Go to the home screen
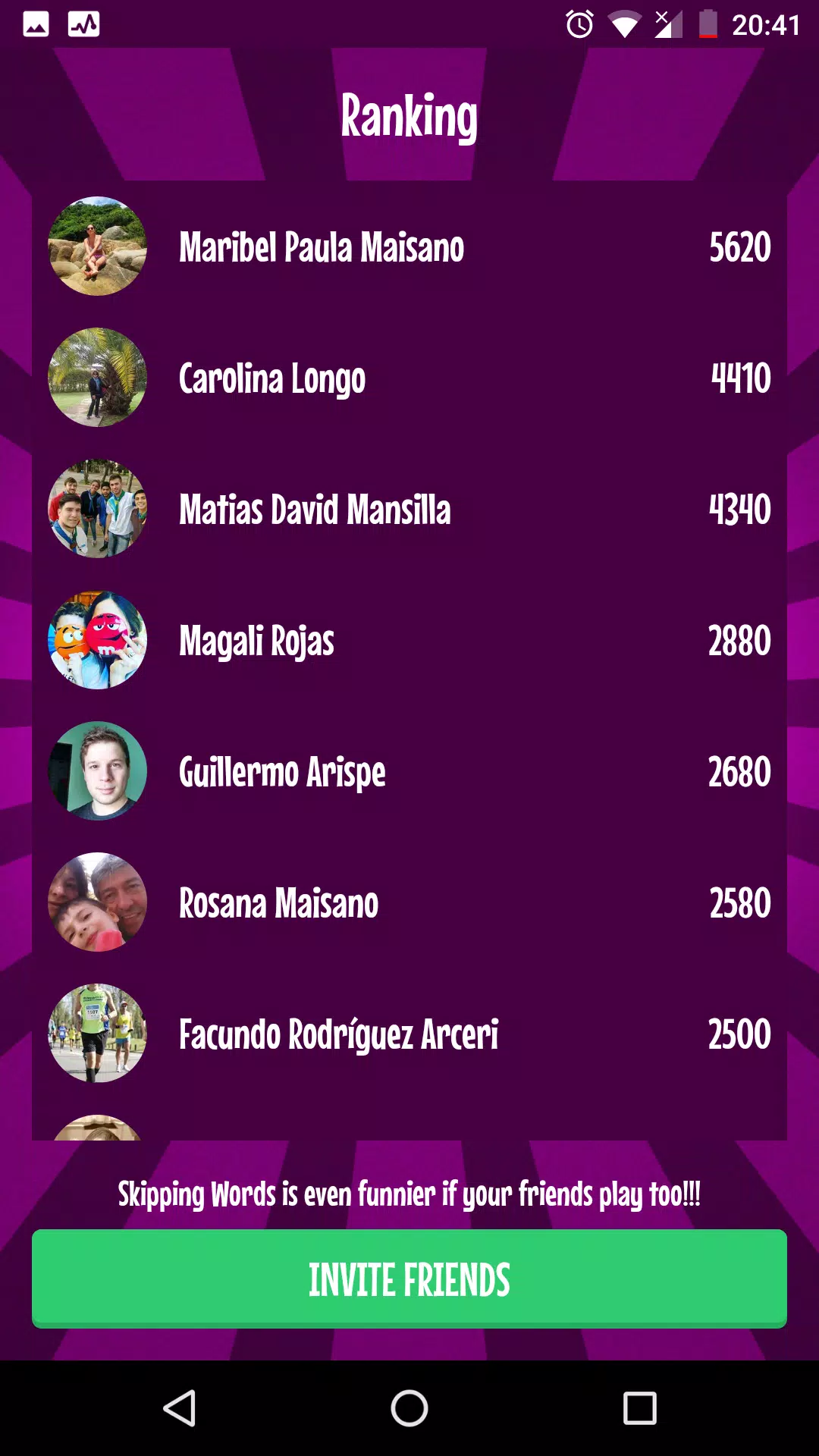The height and width of the screenshot is (1456, 819). [x=409, y=1408]
